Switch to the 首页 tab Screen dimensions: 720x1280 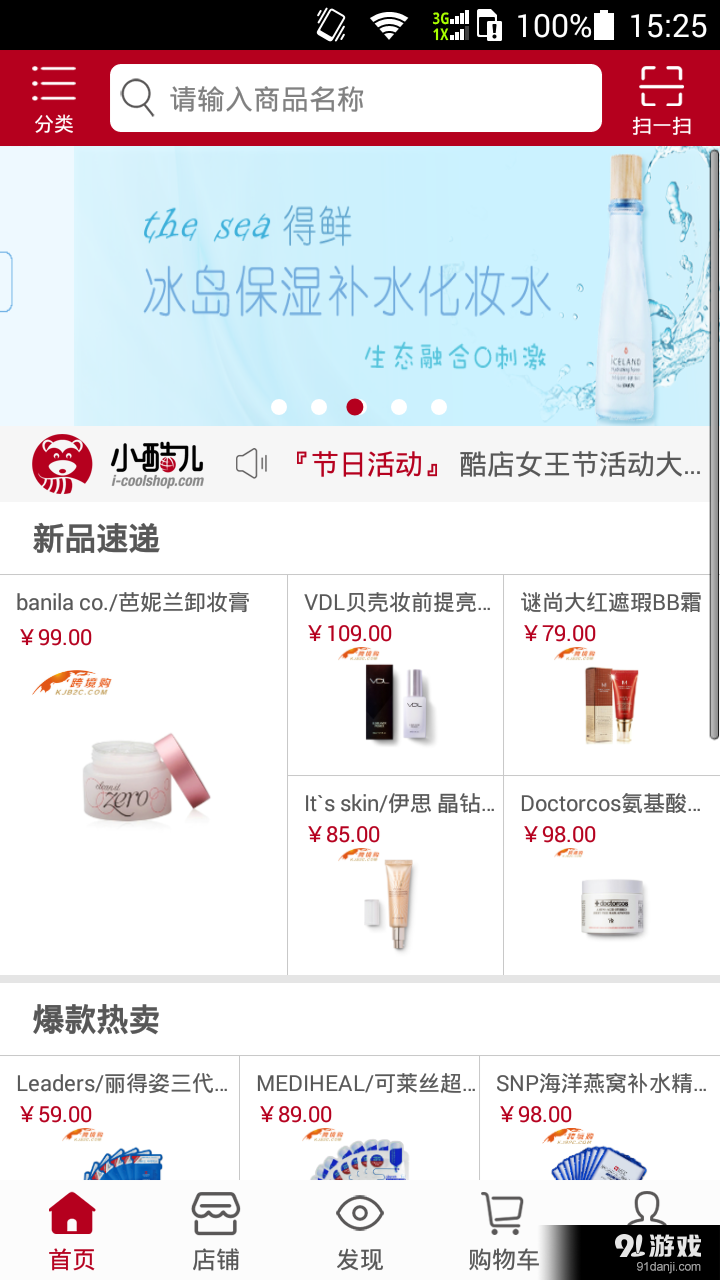click(x=72, y=1230)
